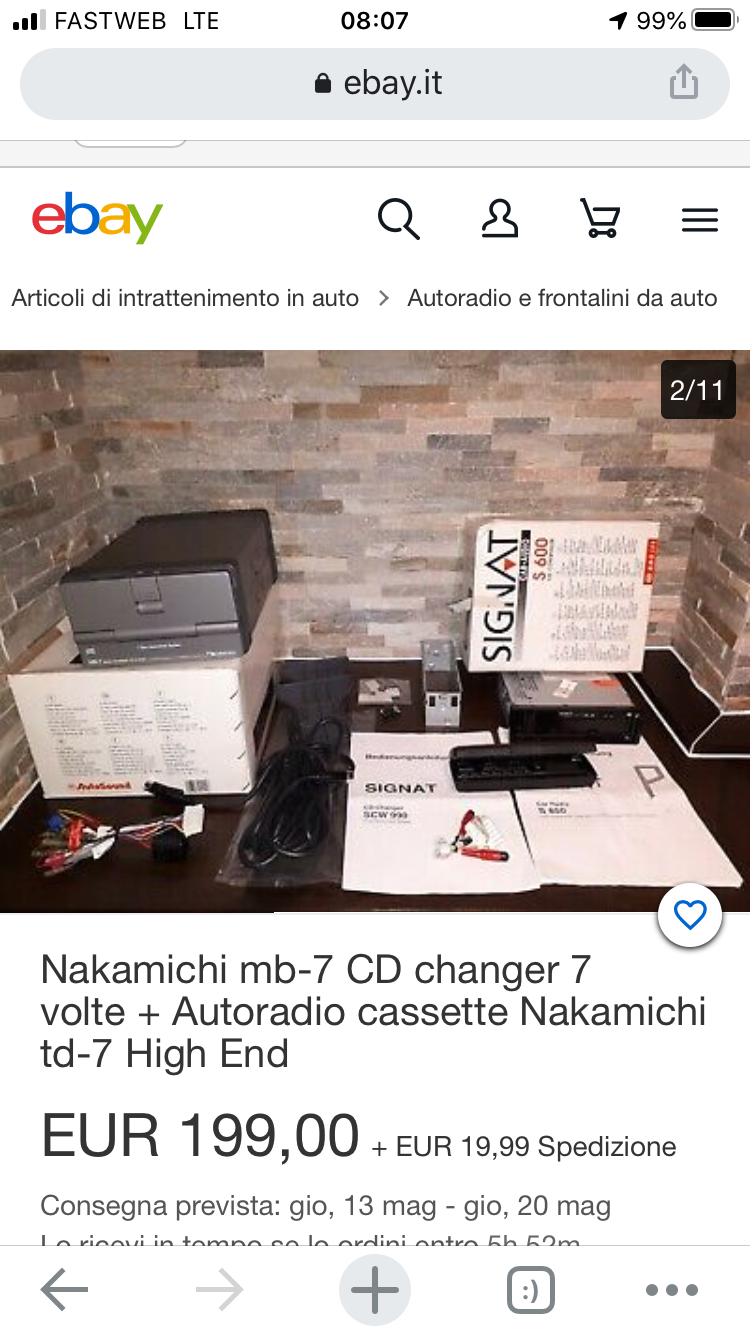Open the account profile icon

[x=499, y=218]
